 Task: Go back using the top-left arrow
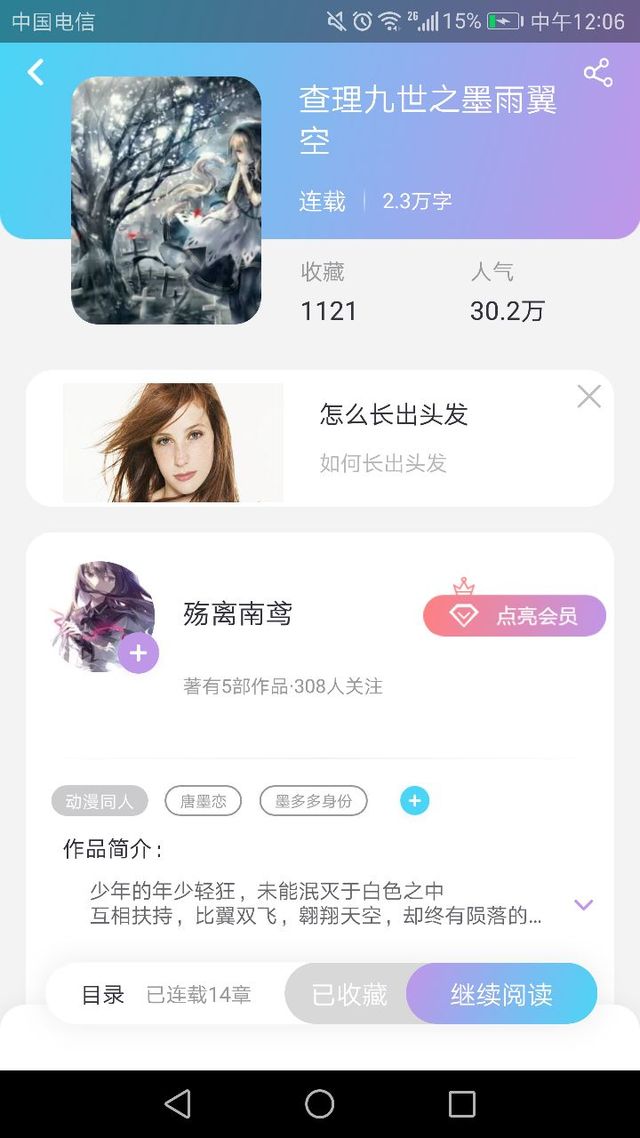pos(36,72)
